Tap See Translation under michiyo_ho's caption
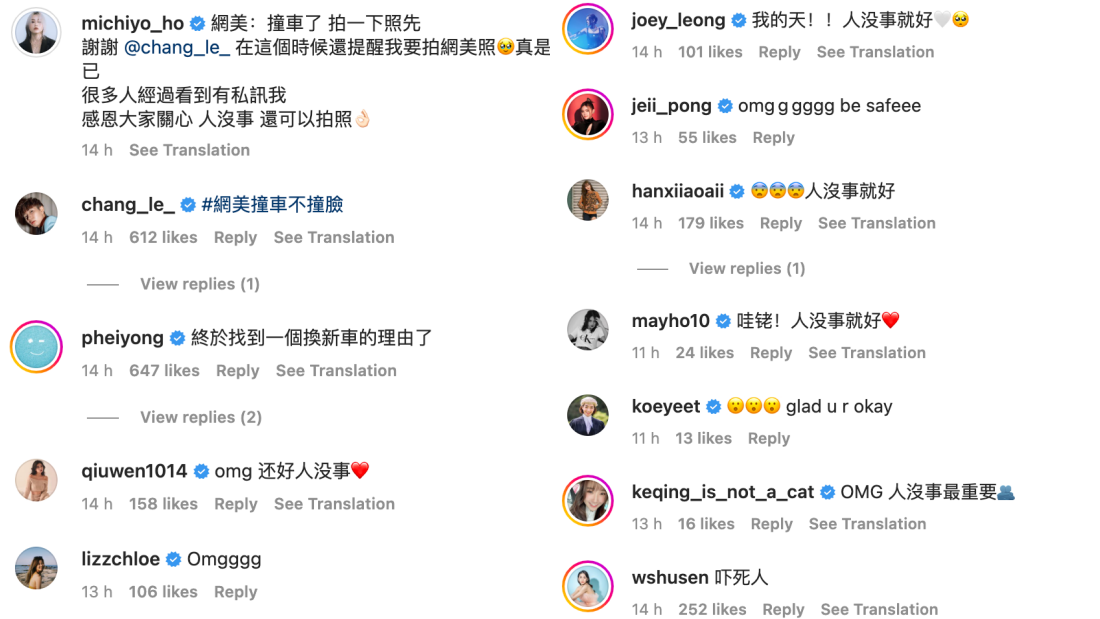The width and height of the screenshot is (1100, 619). point(189,150)
